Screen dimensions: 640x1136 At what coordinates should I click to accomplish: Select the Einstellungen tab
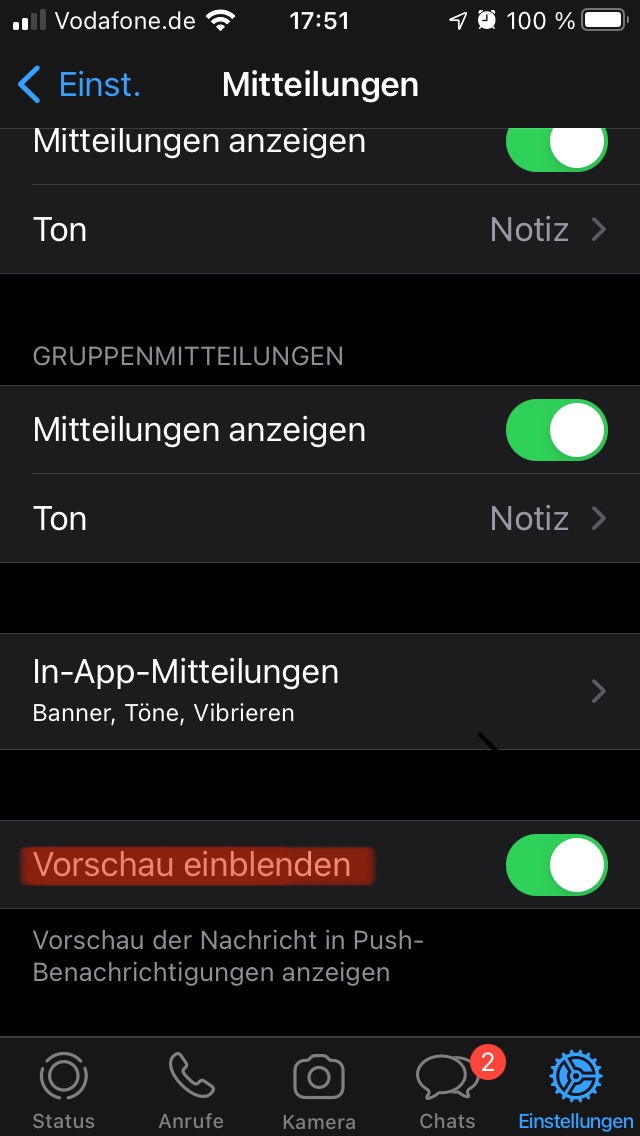pyautogui.click(x=575, y=1090)
